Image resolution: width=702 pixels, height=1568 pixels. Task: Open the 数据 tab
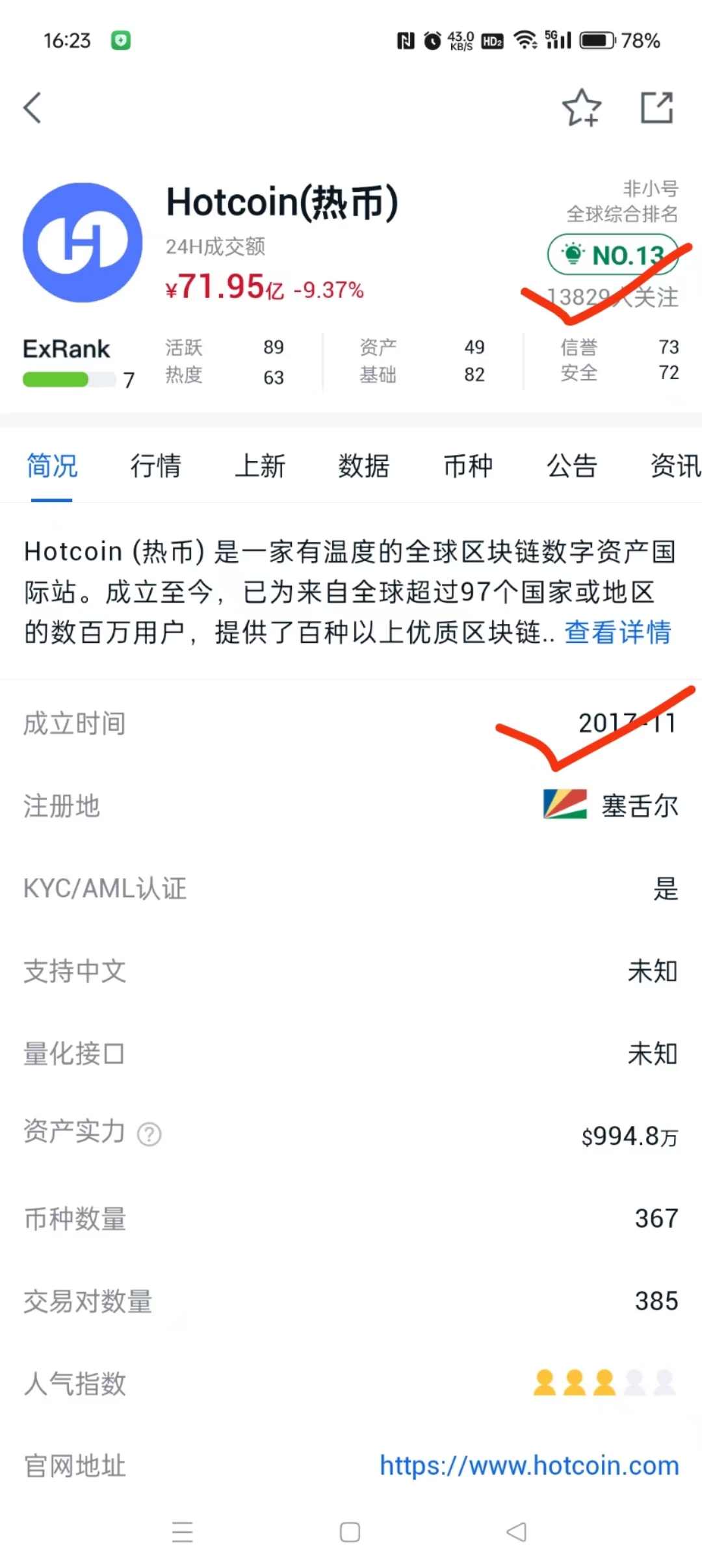click(x=363, y=466)
